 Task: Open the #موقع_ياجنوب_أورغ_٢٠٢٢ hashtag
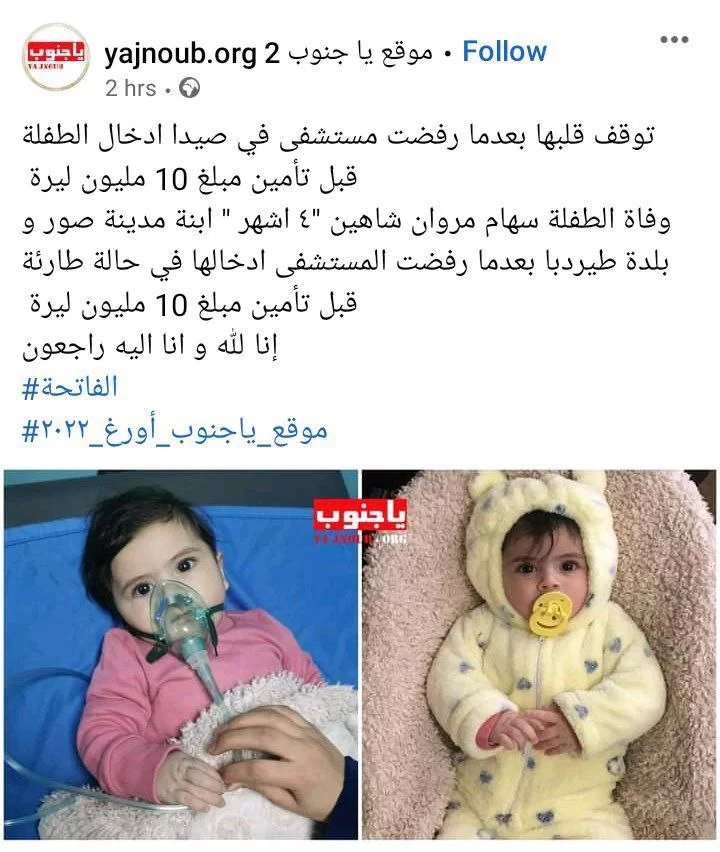coord(173,430)
